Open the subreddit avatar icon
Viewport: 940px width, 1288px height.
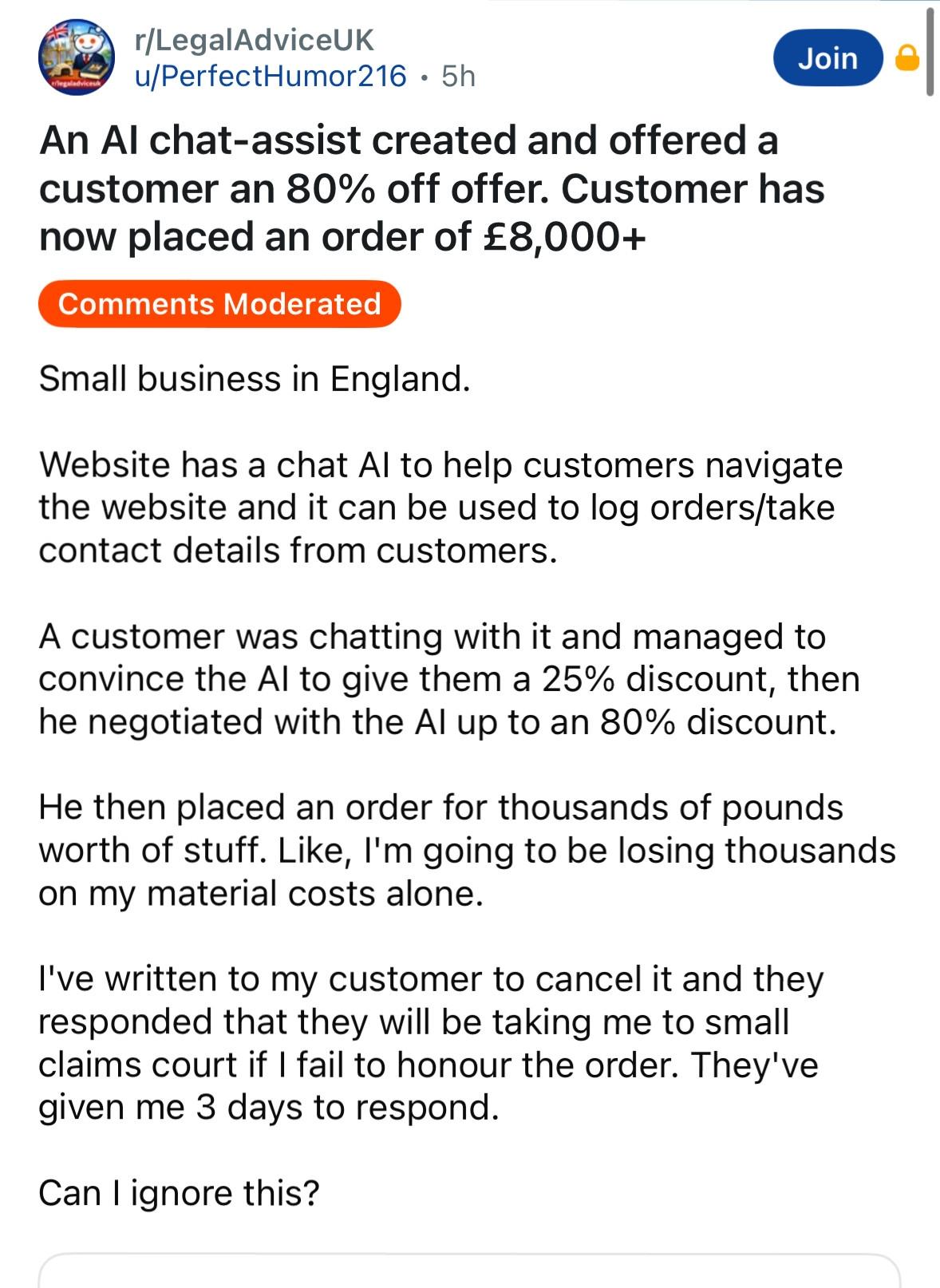click(77, 57)
